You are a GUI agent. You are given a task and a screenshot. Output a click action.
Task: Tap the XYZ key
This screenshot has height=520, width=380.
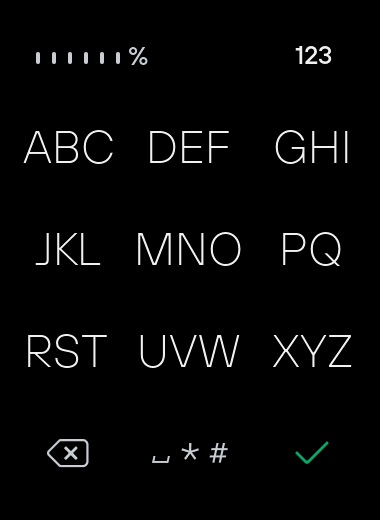[312, 351]
